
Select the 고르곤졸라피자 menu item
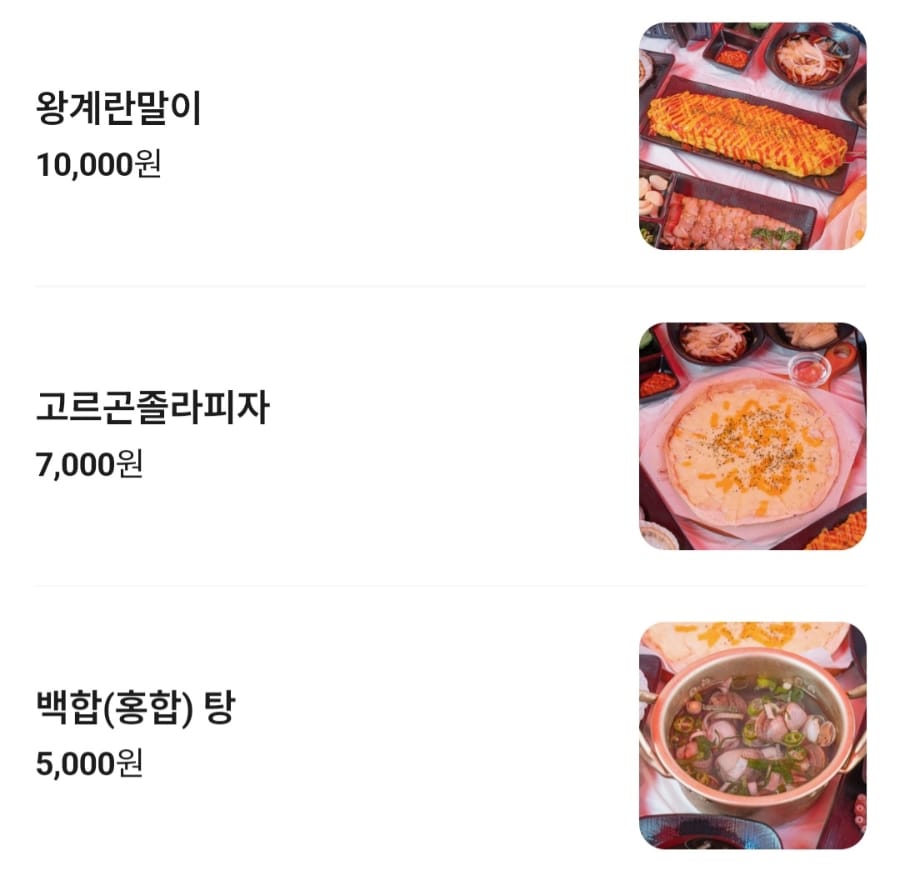tap(152, 408)
